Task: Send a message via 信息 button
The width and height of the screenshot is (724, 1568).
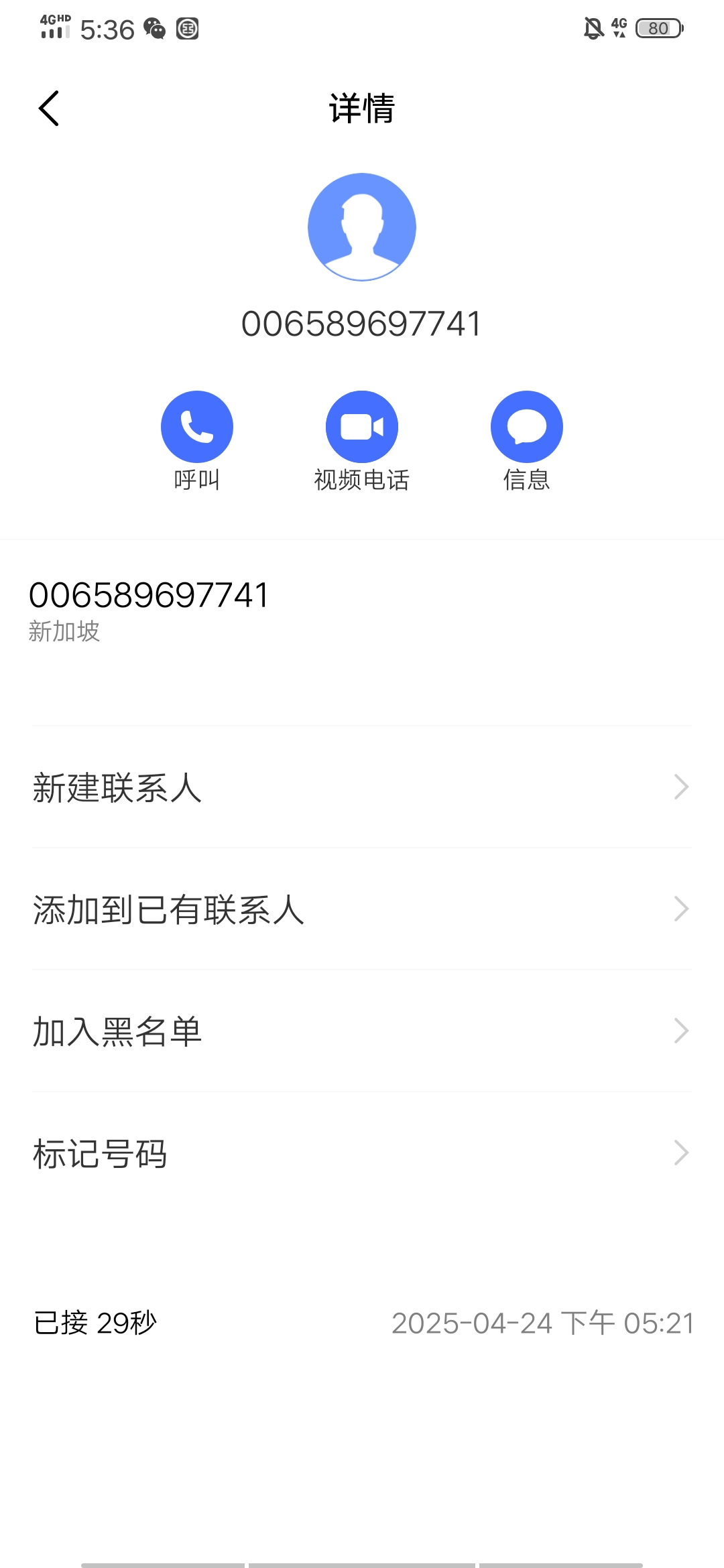Action: (527, 427)
